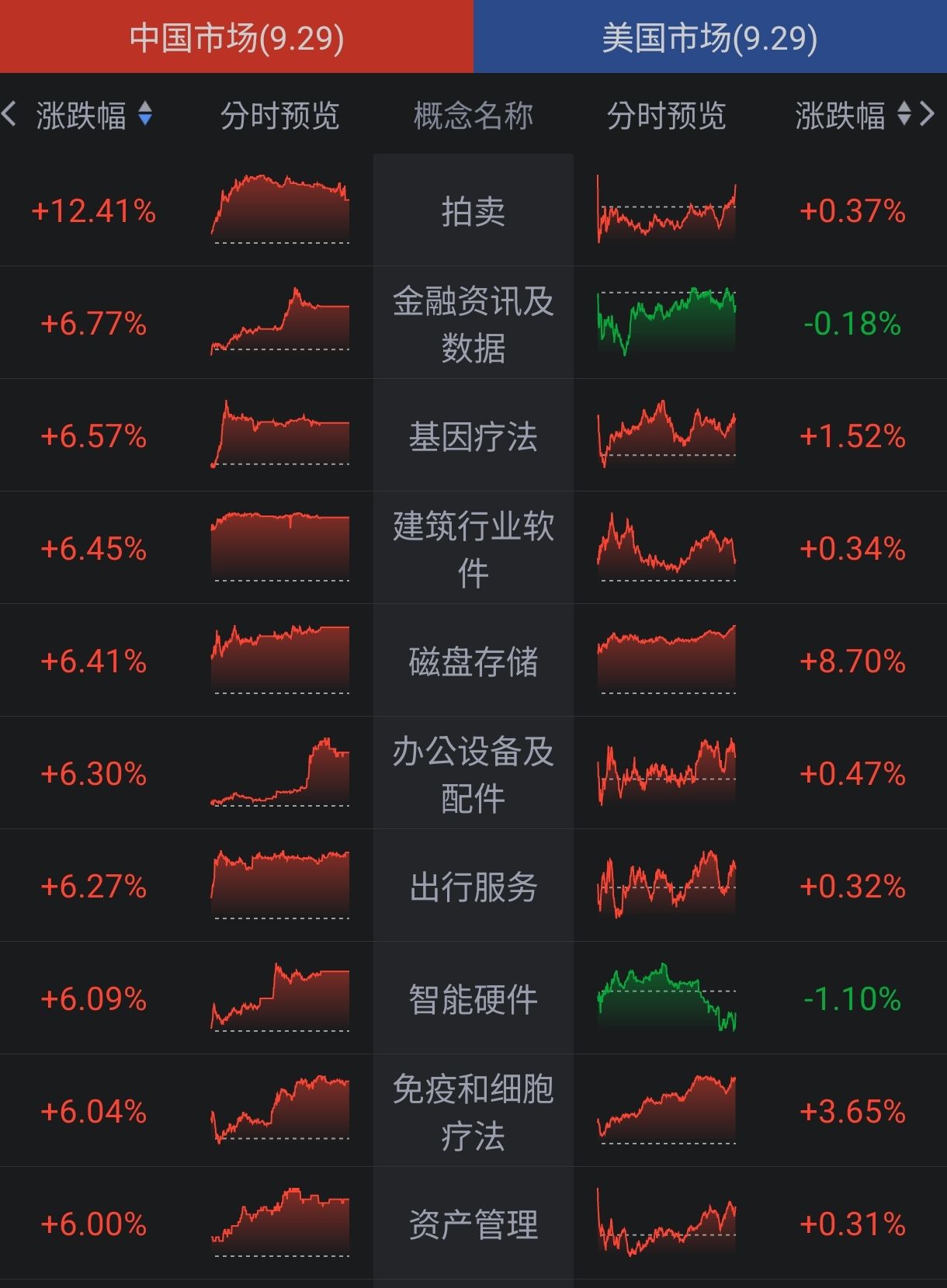Open the 办公设备及配件 concept row
Screen dimensions: 947x1288
click(x=473, y=773)
